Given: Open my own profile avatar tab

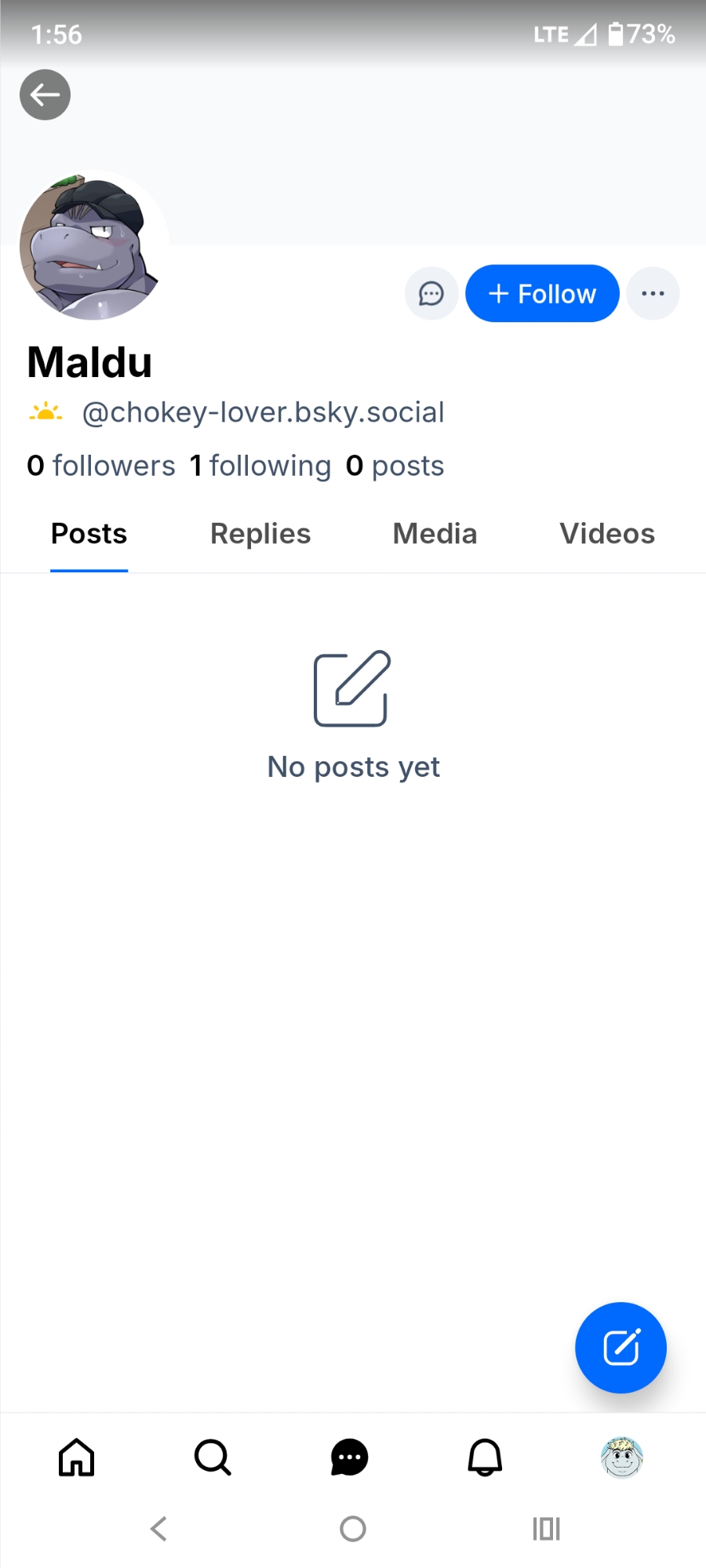Looking at the screenshot, I should [621, 1457].
